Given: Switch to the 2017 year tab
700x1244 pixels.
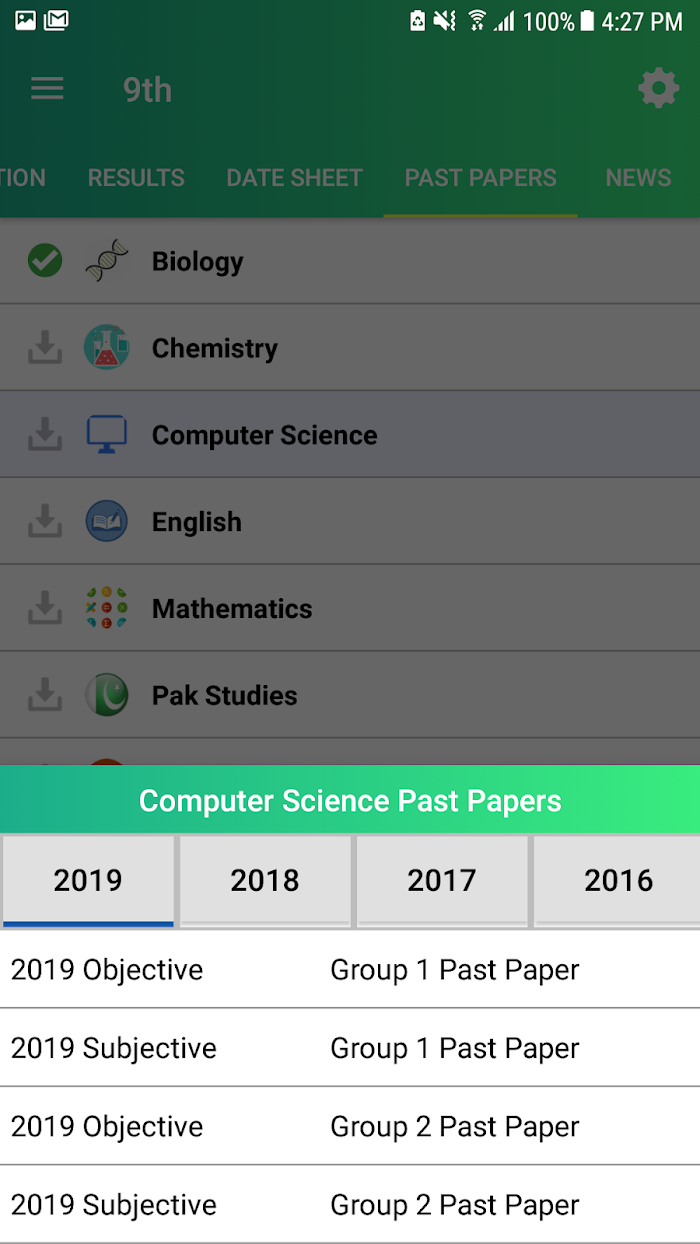Looking at the screenshot, I should pyautogui.click(x=442, y=881).
